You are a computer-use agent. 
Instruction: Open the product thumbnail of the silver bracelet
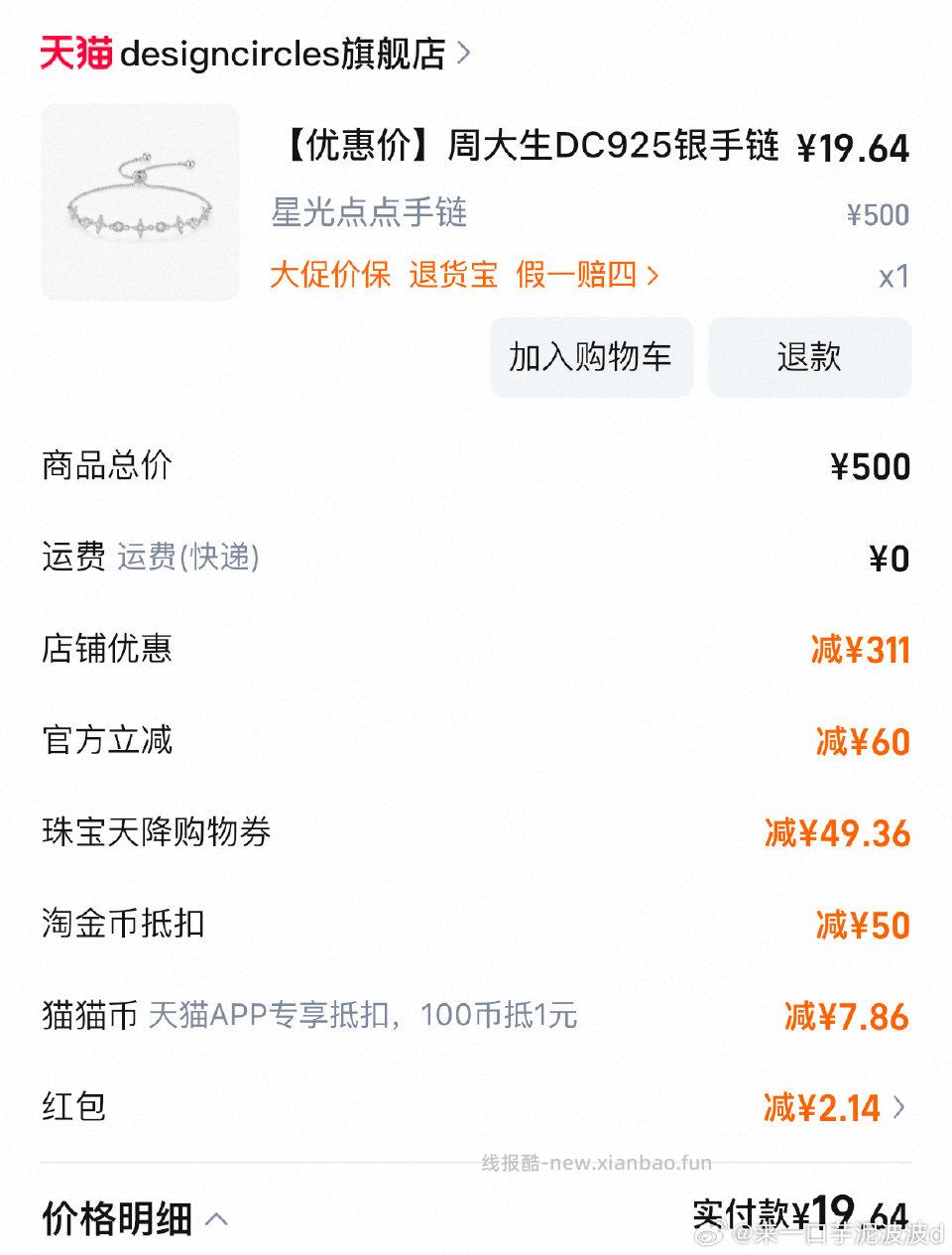(140, 200)
